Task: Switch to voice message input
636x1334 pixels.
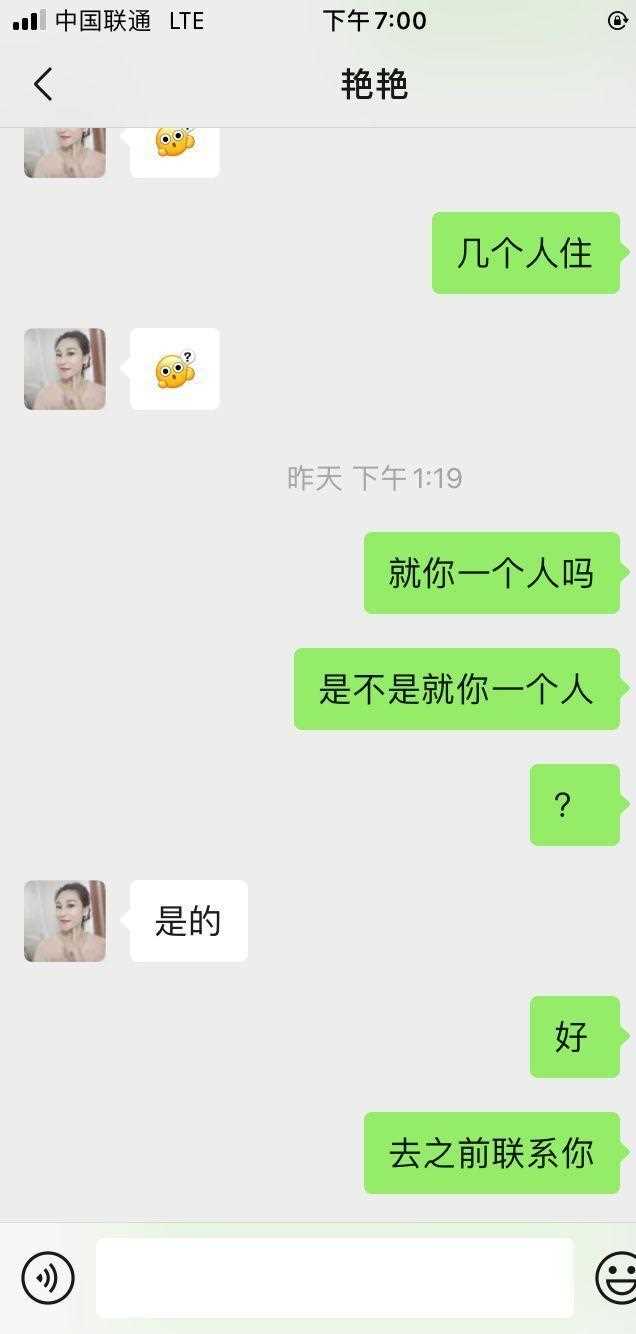Action: pos(48,1277)
